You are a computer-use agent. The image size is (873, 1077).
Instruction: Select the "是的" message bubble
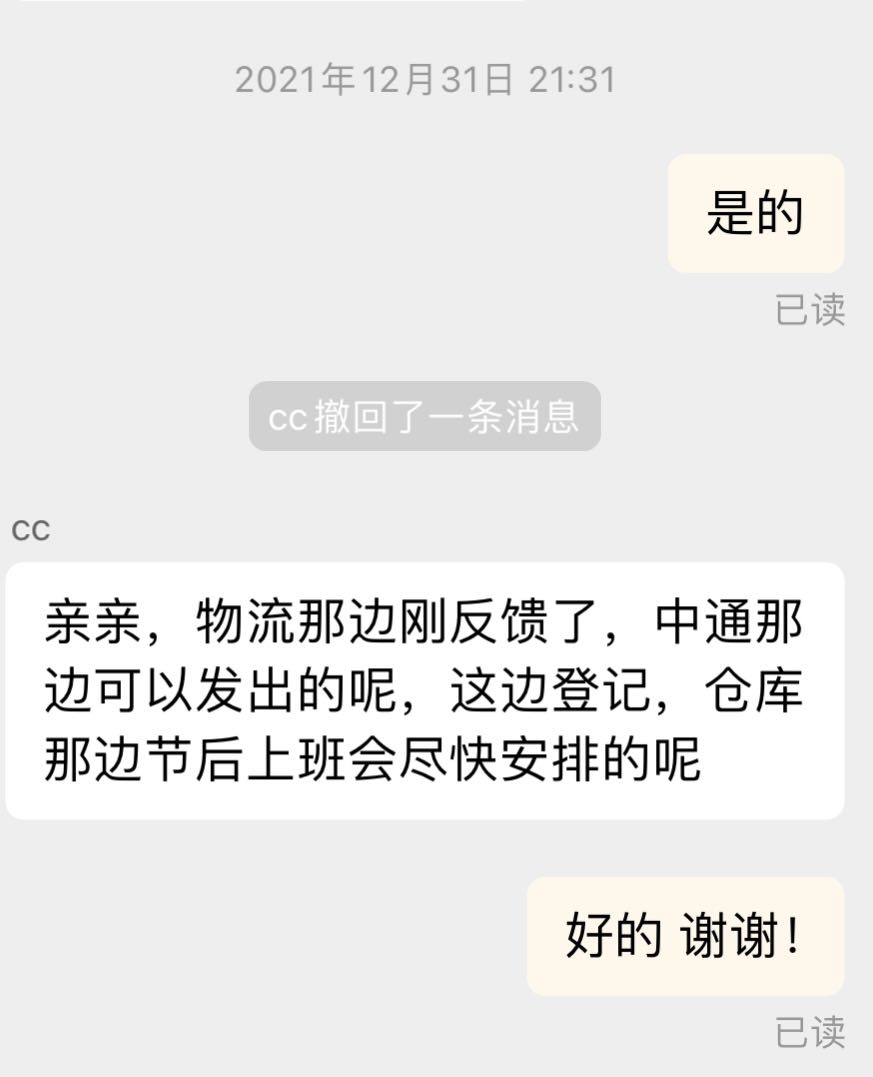pos(757,214)
